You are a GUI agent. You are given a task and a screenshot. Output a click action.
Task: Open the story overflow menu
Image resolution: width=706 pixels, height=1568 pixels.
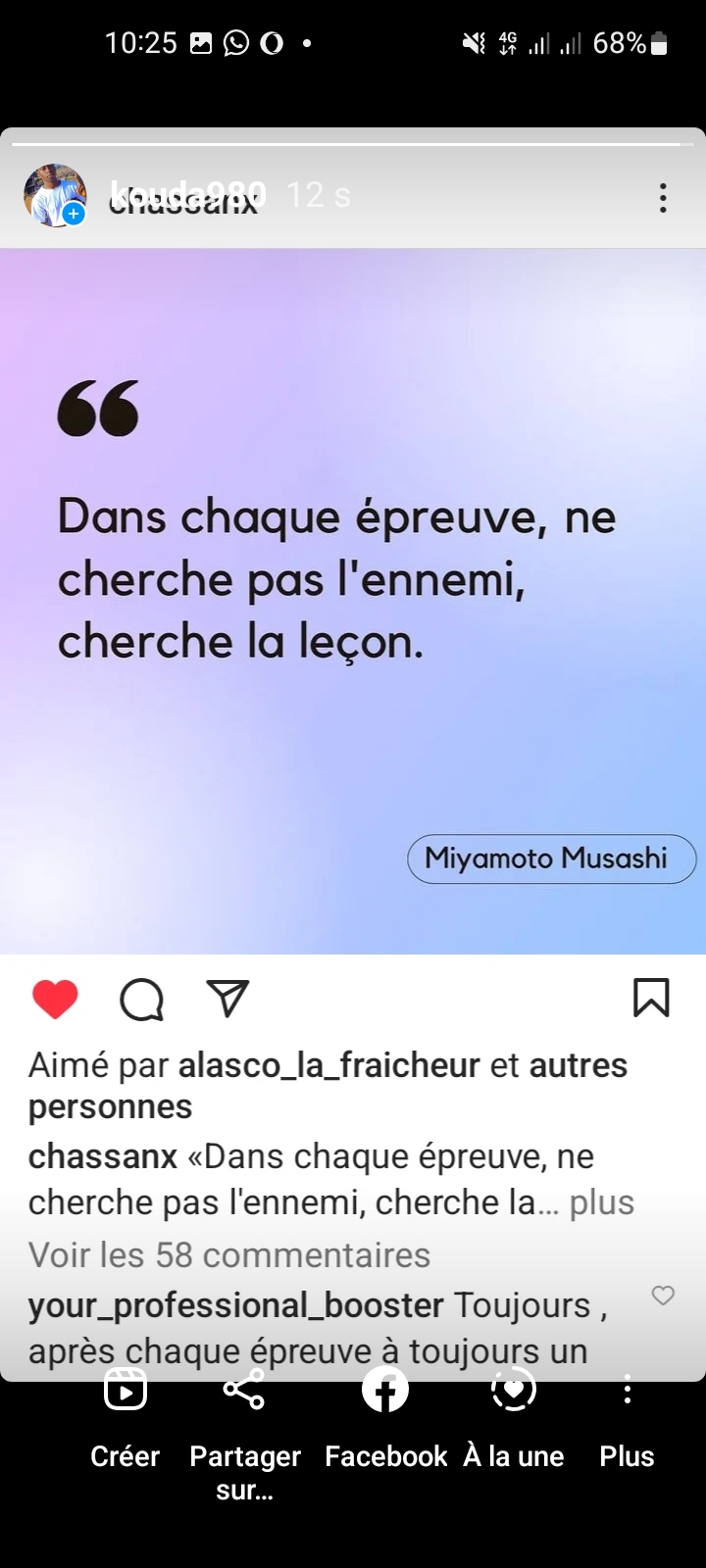click(x=663, y=197)
